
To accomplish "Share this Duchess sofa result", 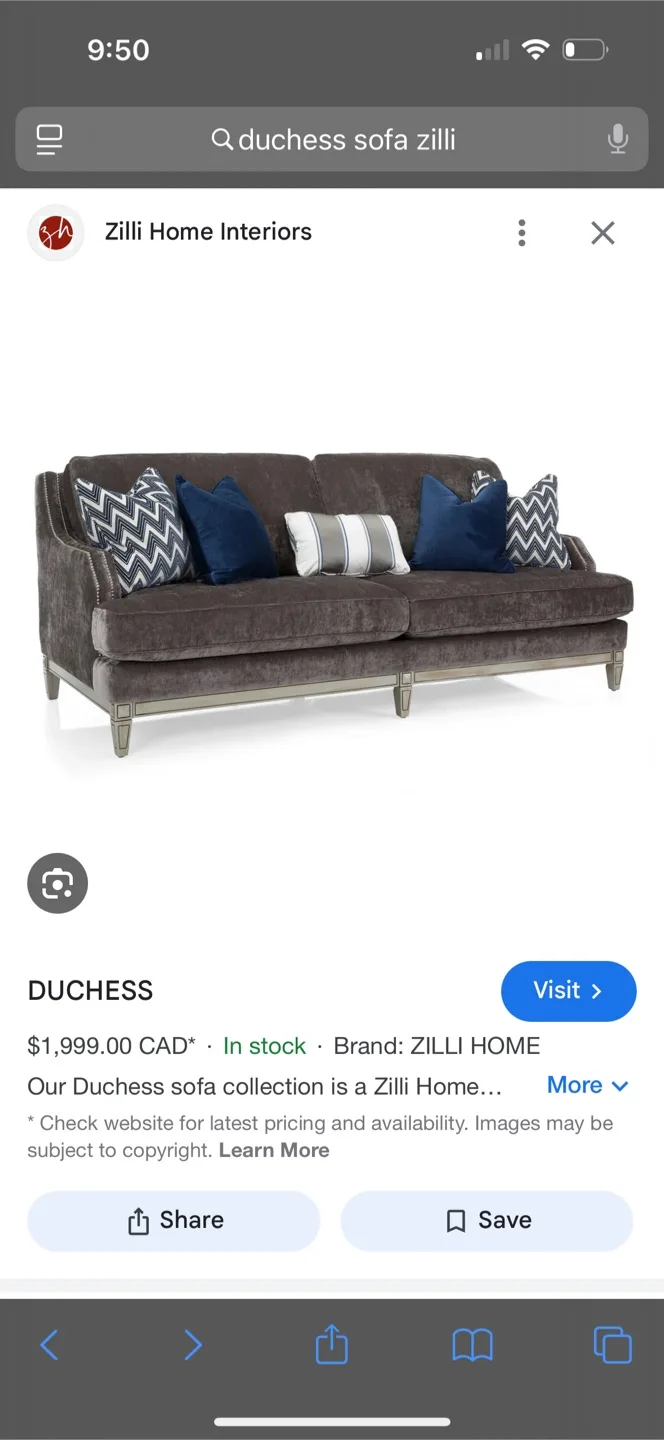I will [174, 1220].
